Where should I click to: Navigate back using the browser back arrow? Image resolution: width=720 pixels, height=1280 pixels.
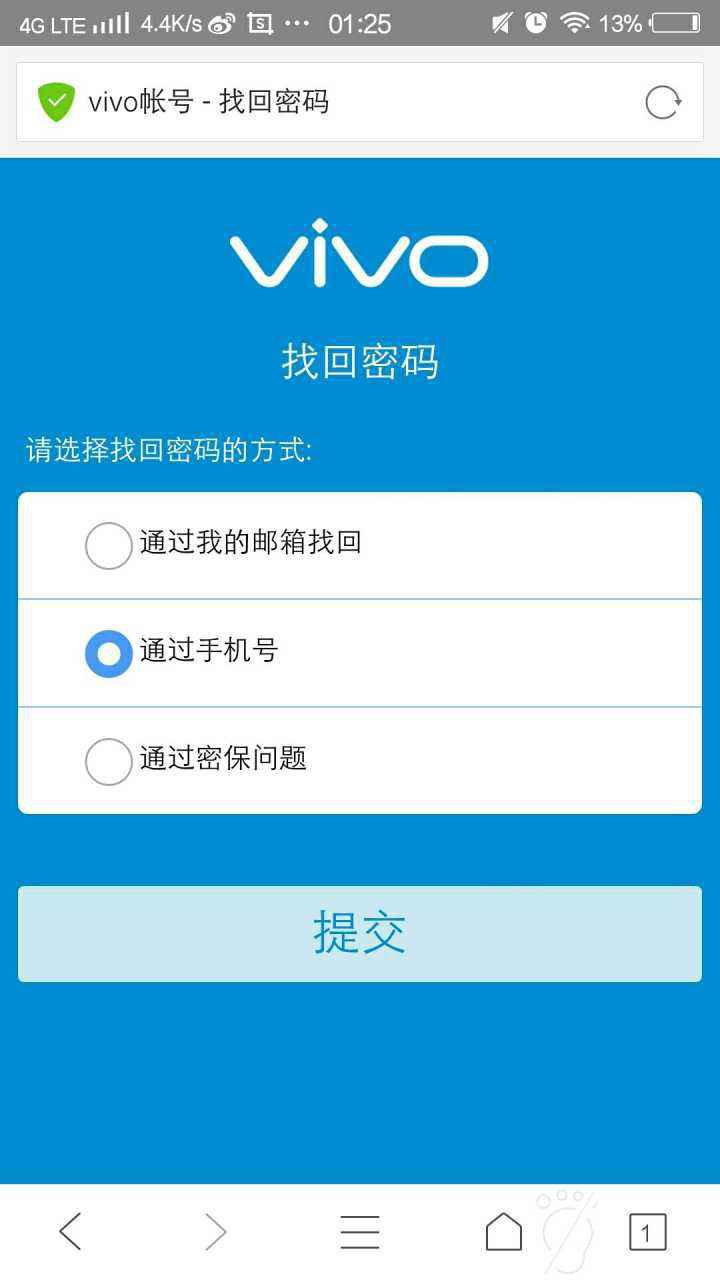tap(69, 1232)
